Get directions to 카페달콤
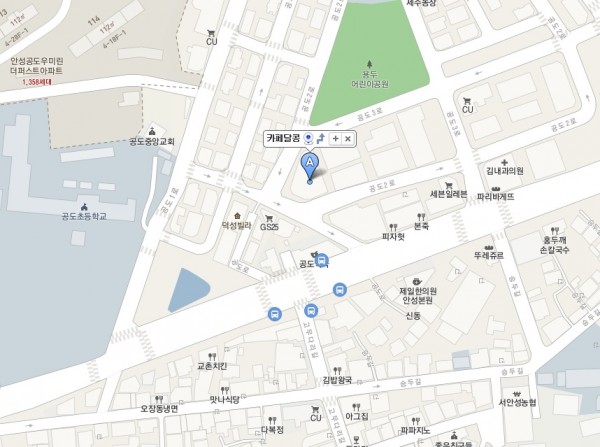The image size is (600, 447). click(321, 139)
